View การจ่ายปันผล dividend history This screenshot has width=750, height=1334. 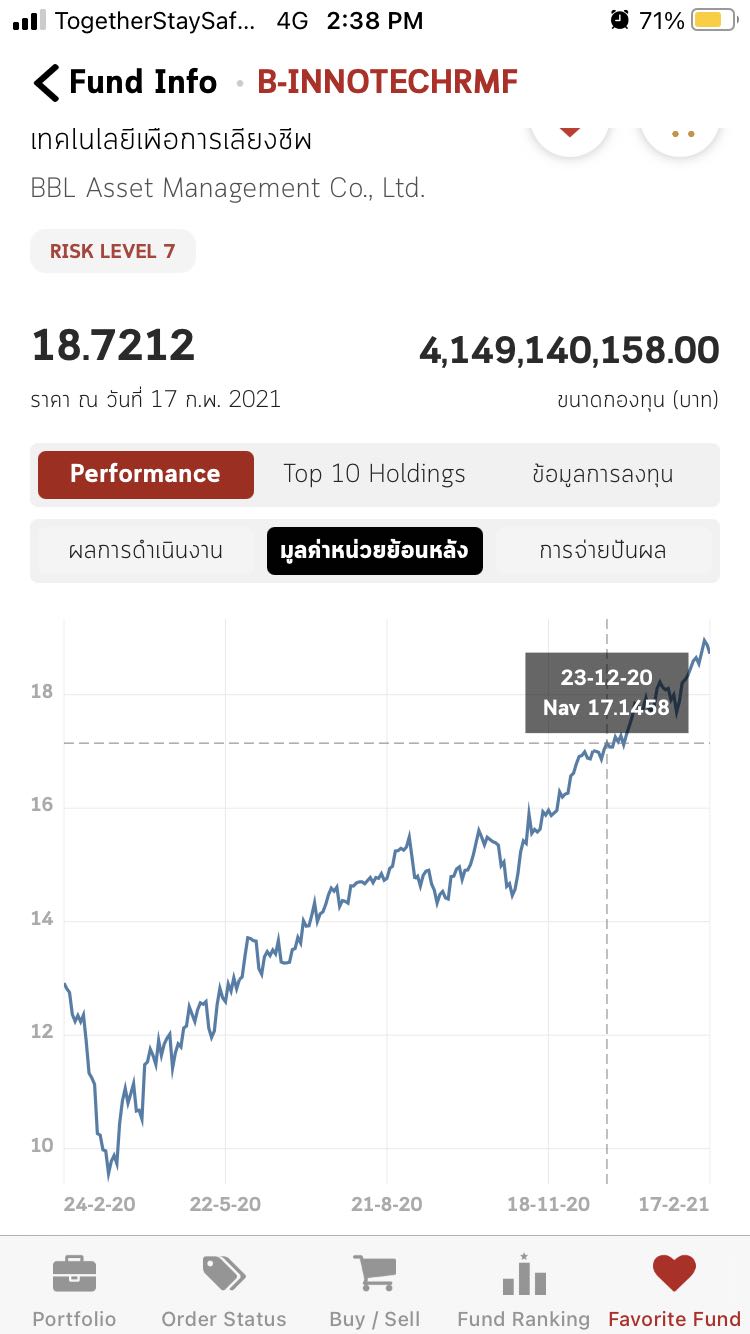602,551
